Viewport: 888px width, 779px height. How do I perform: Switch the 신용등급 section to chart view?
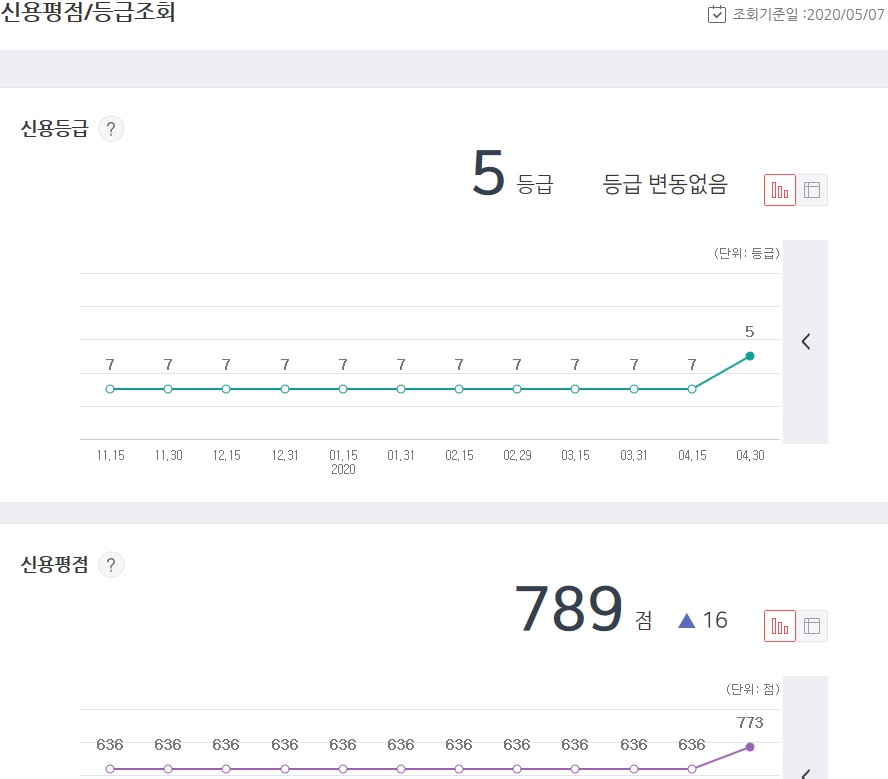(780, 190)
